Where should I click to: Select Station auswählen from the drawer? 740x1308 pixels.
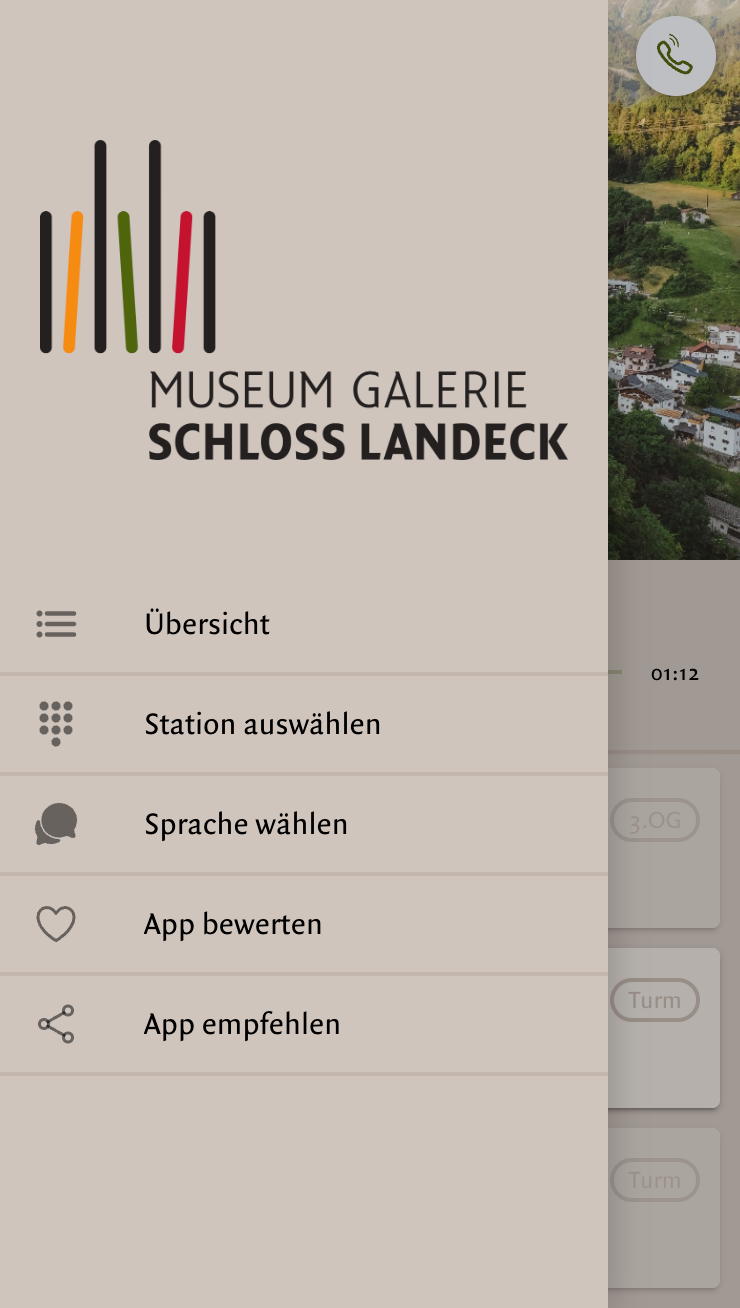click(262, 724)
